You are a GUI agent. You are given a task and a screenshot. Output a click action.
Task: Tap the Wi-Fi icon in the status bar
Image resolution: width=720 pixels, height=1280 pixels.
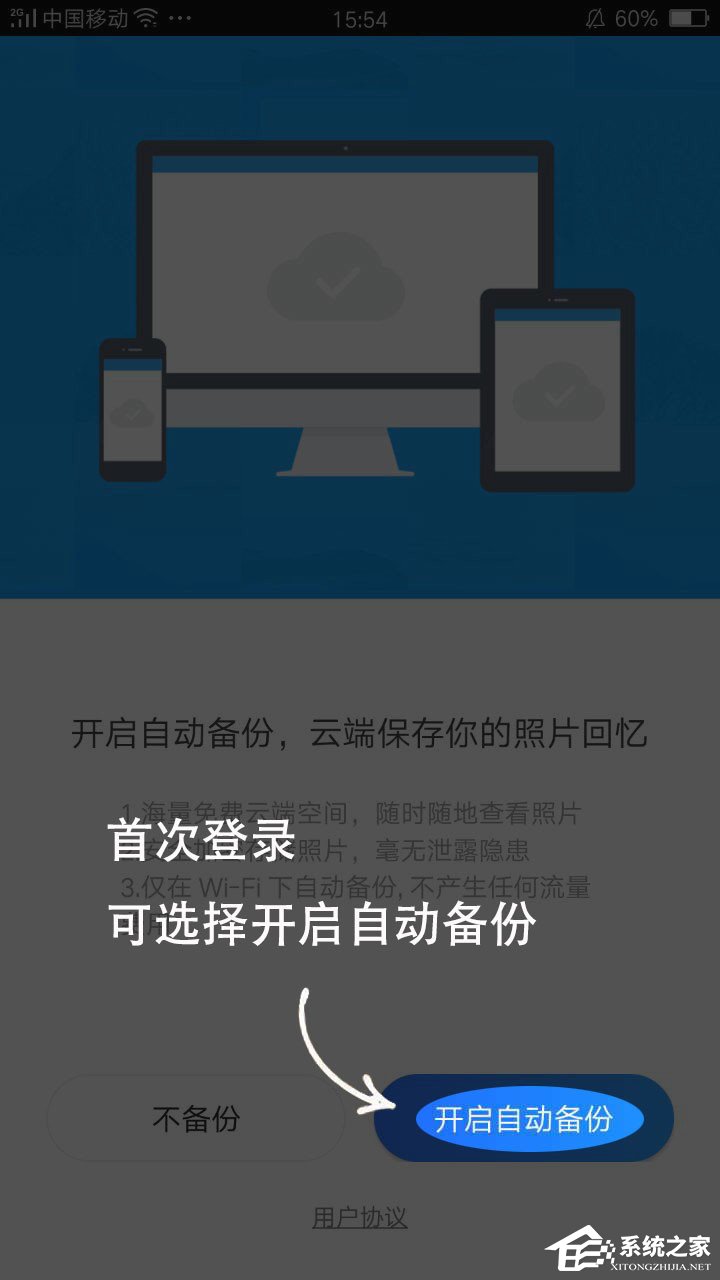tap(148, 17)
